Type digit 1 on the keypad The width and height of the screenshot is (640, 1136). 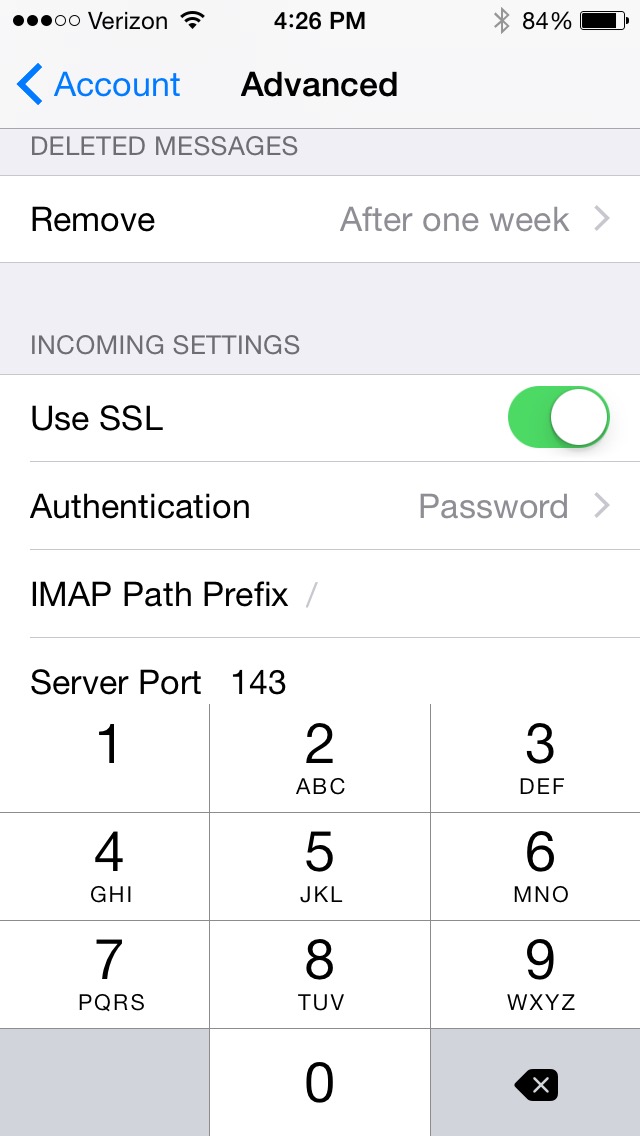pyautogui.click(x=104, y=758)
